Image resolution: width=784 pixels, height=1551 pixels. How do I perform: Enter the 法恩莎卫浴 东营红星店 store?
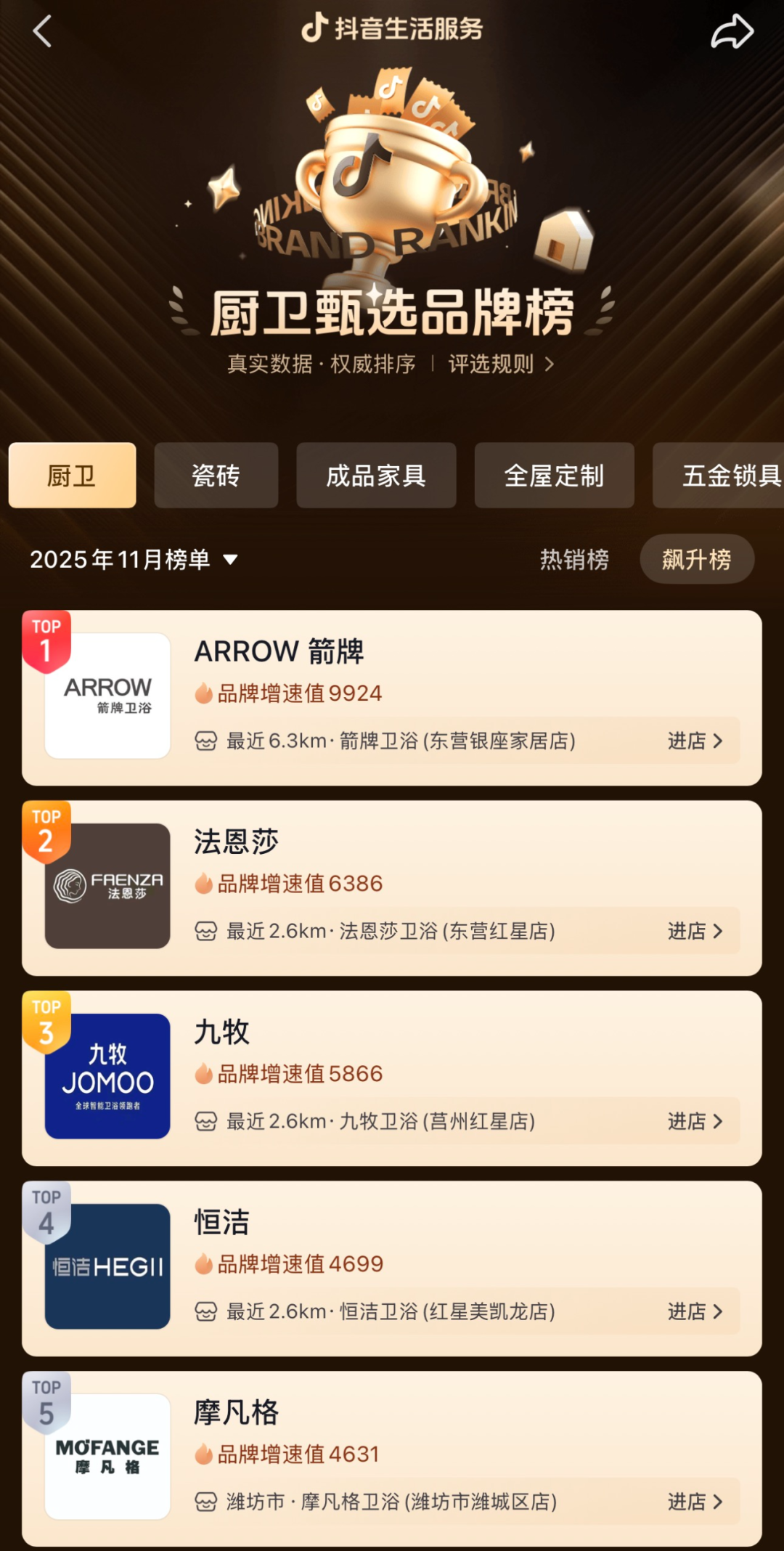pos(694,931)
